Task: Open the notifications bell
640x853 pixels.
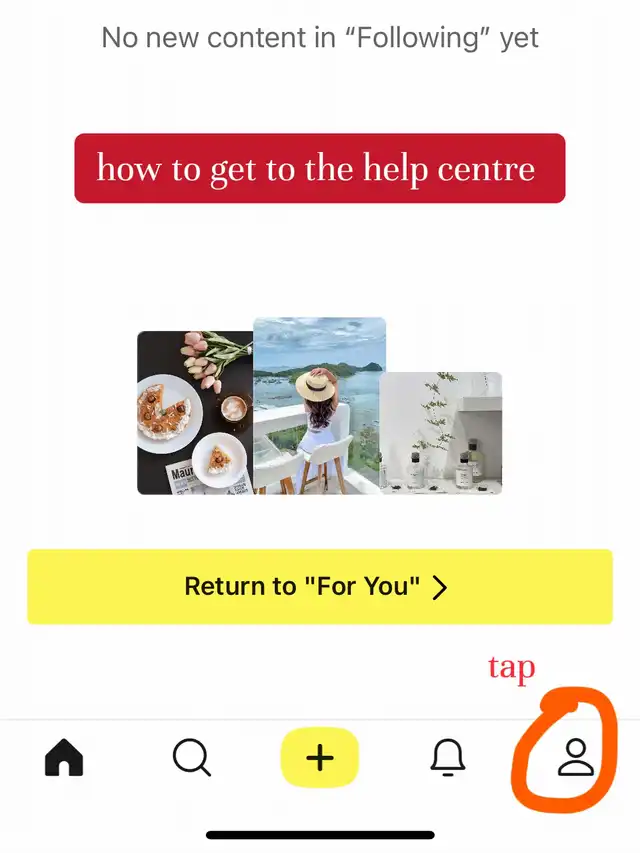Action: [x=447, y=759]
